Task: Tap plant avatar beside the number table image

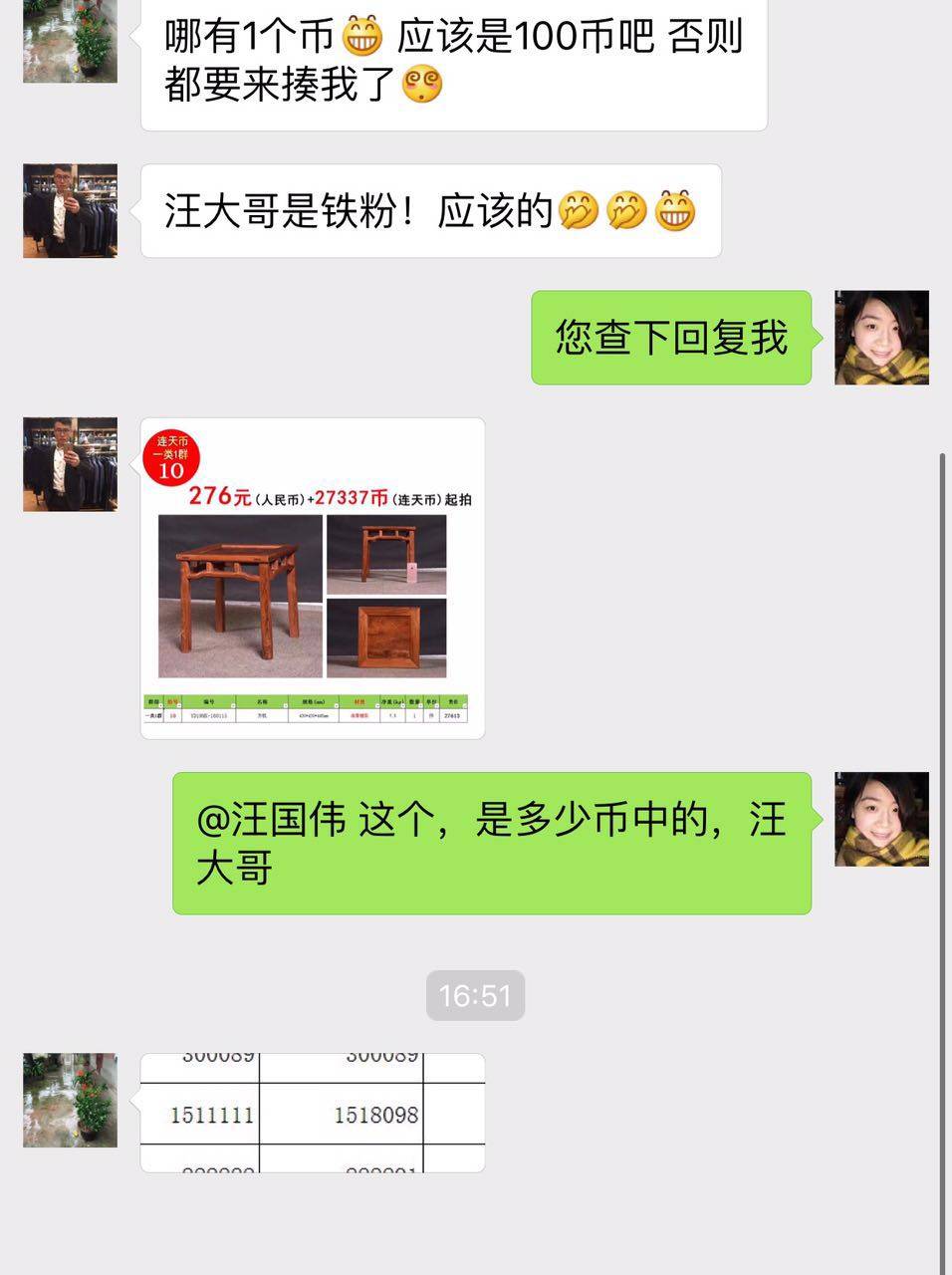Action: [x=70, y=1100]
